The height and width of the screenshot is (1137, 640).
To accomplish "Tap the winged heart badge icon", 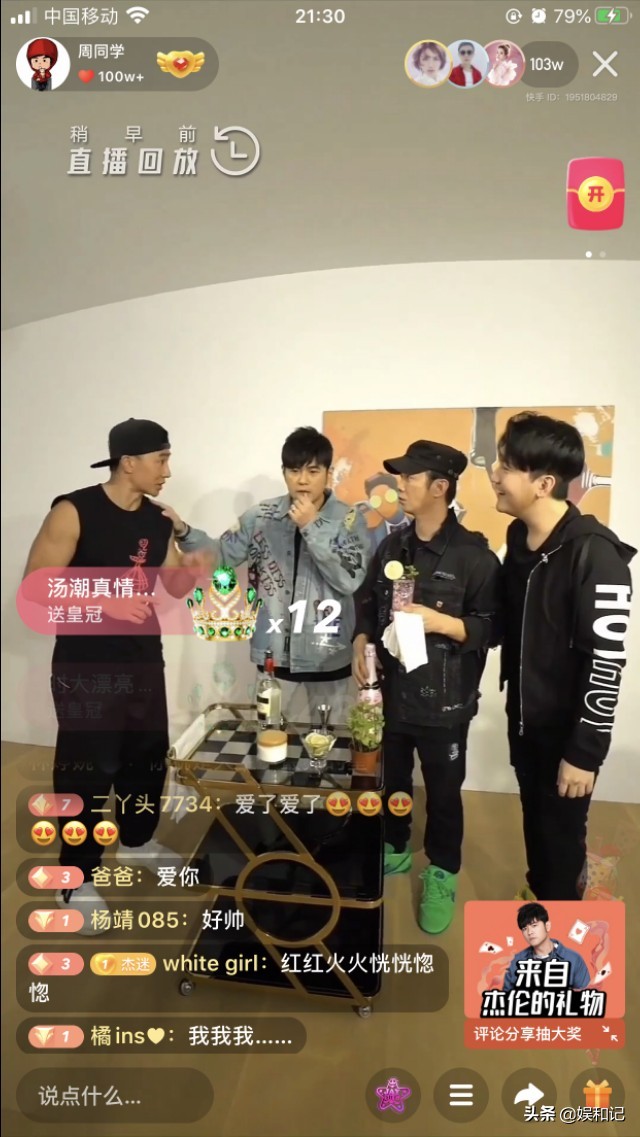I will 180,65.
